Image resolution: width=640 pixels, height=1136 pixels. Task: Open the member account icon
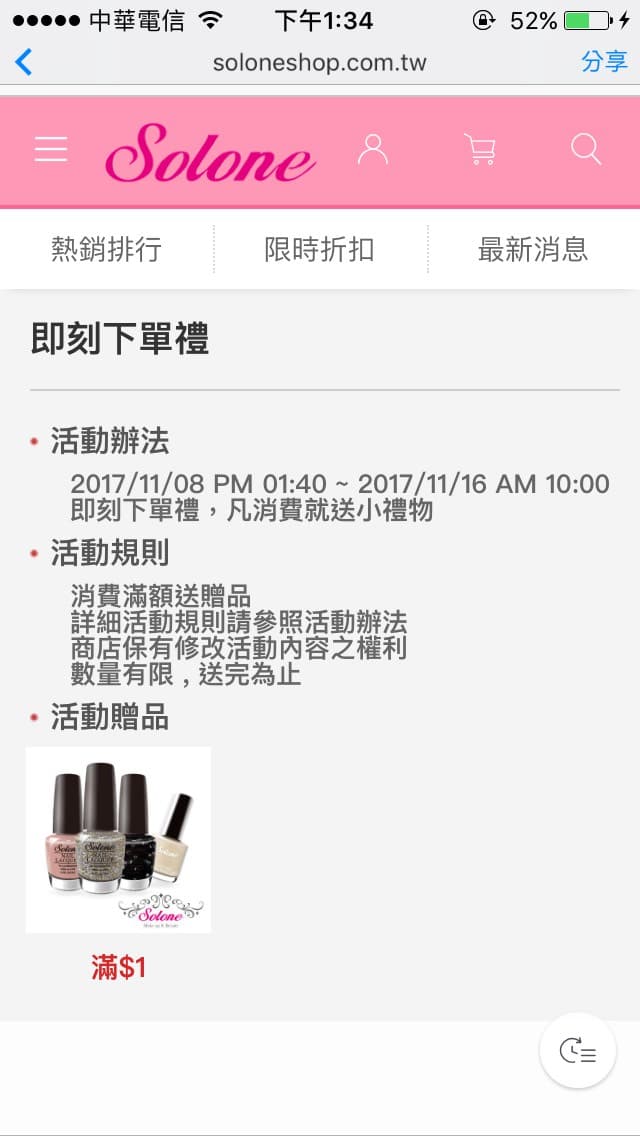tap(372, 150)
